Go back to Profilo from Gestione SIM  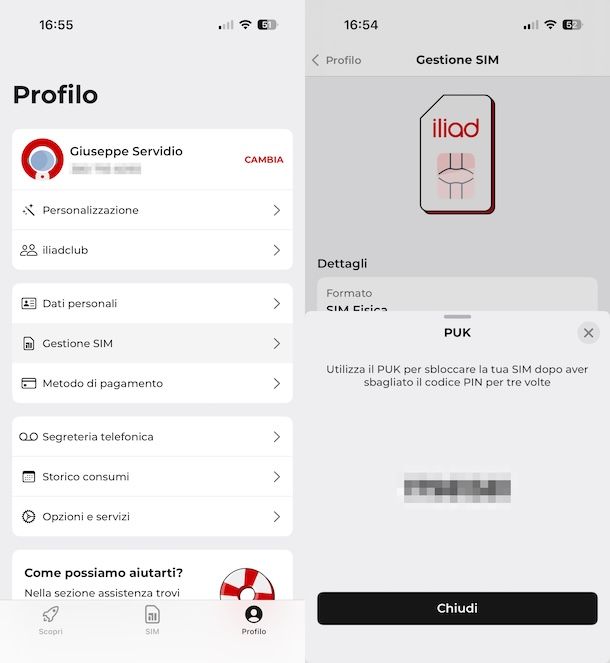[336, 60]
